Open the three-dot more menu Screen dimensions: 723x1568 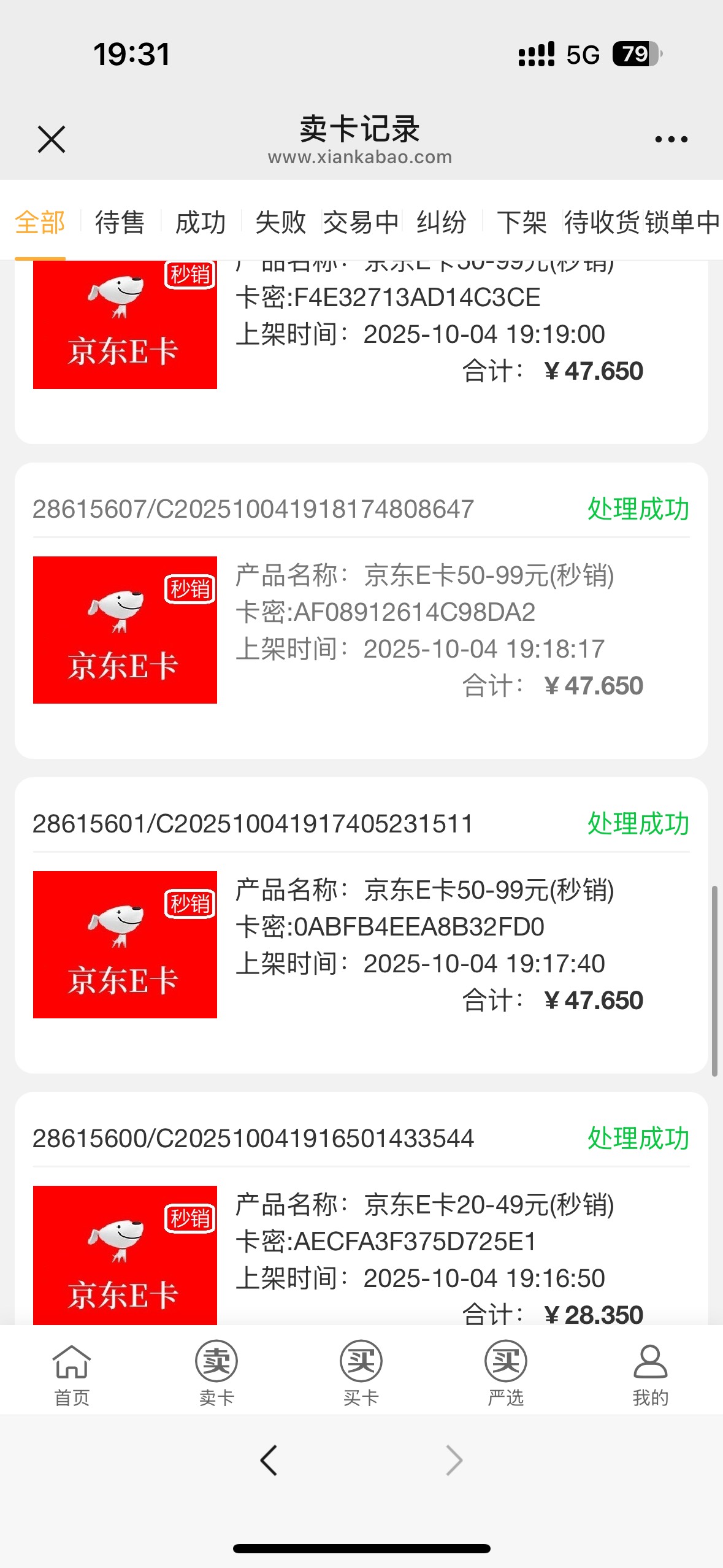pyautogui.click(x=671, y=139)
